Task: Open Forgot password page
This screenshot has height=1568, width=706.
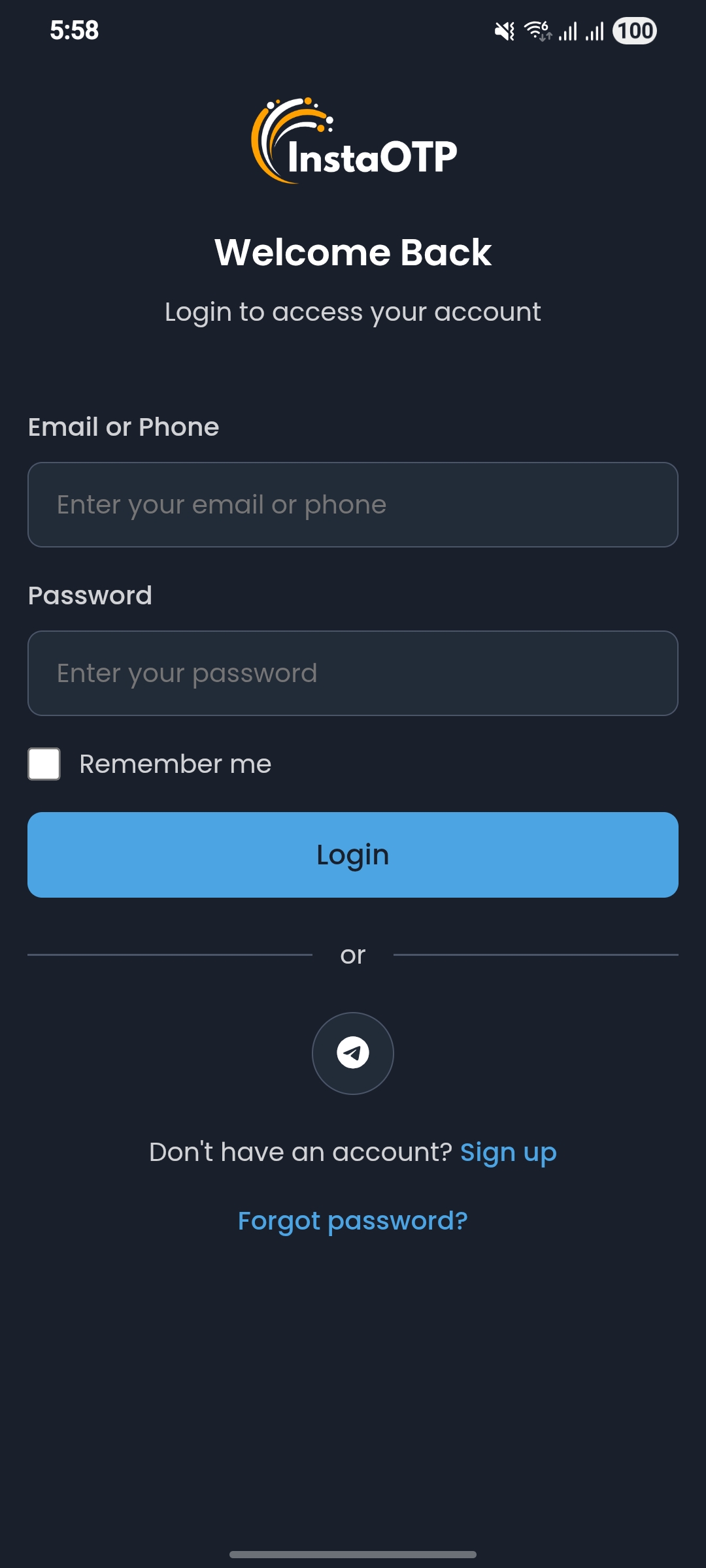Action: point(352,1220)
